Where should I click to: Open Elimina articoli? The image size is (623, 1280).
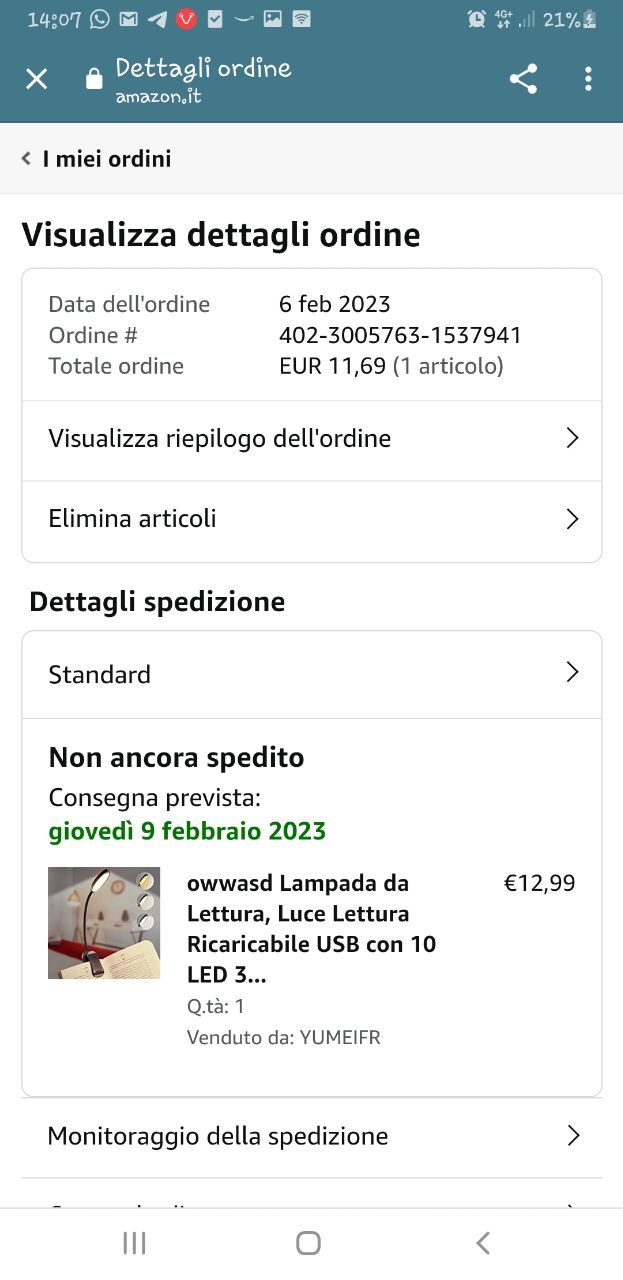(x=311, y=519)
